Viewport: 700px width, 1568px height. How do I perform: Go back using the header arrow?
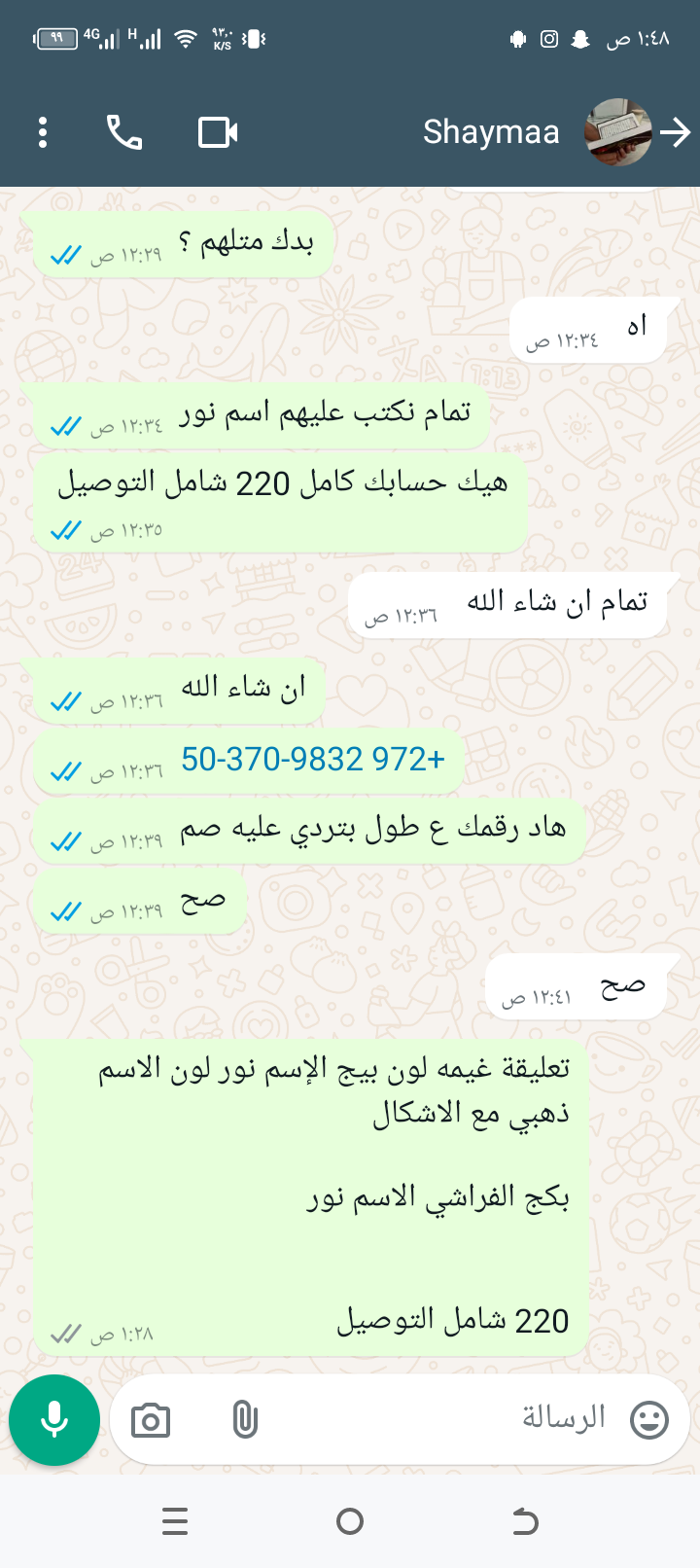point(676,132)
